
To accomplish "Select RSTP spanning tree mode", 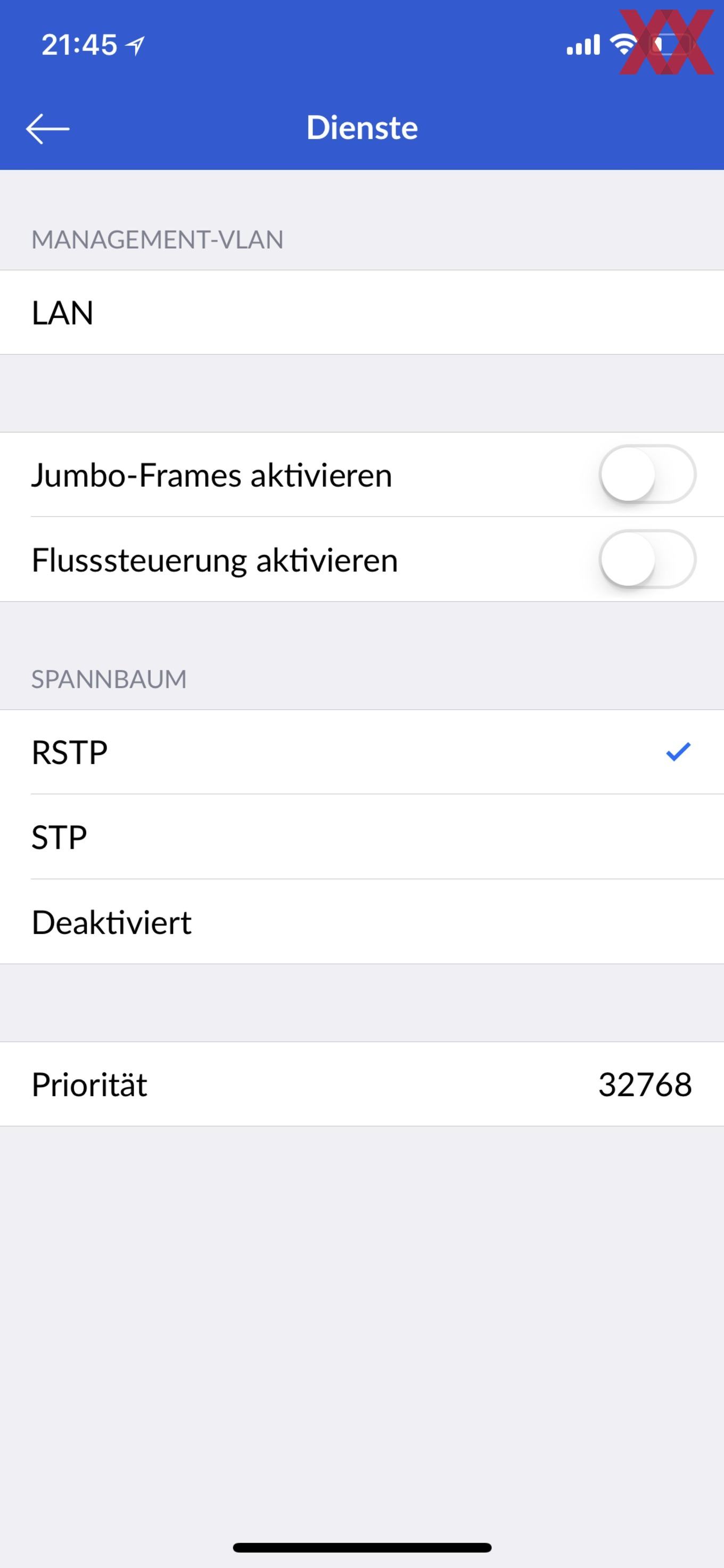I will [x=362, y=752].
